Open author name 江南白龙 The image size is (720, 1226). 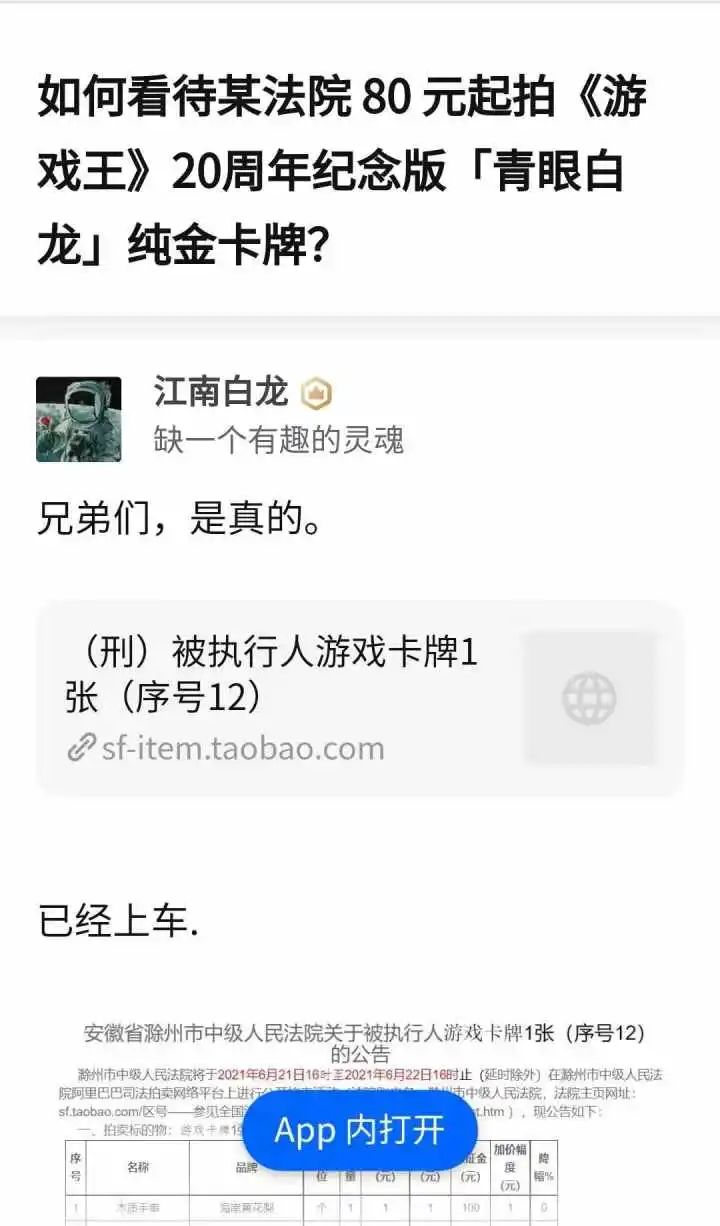[x=221, y=392]
